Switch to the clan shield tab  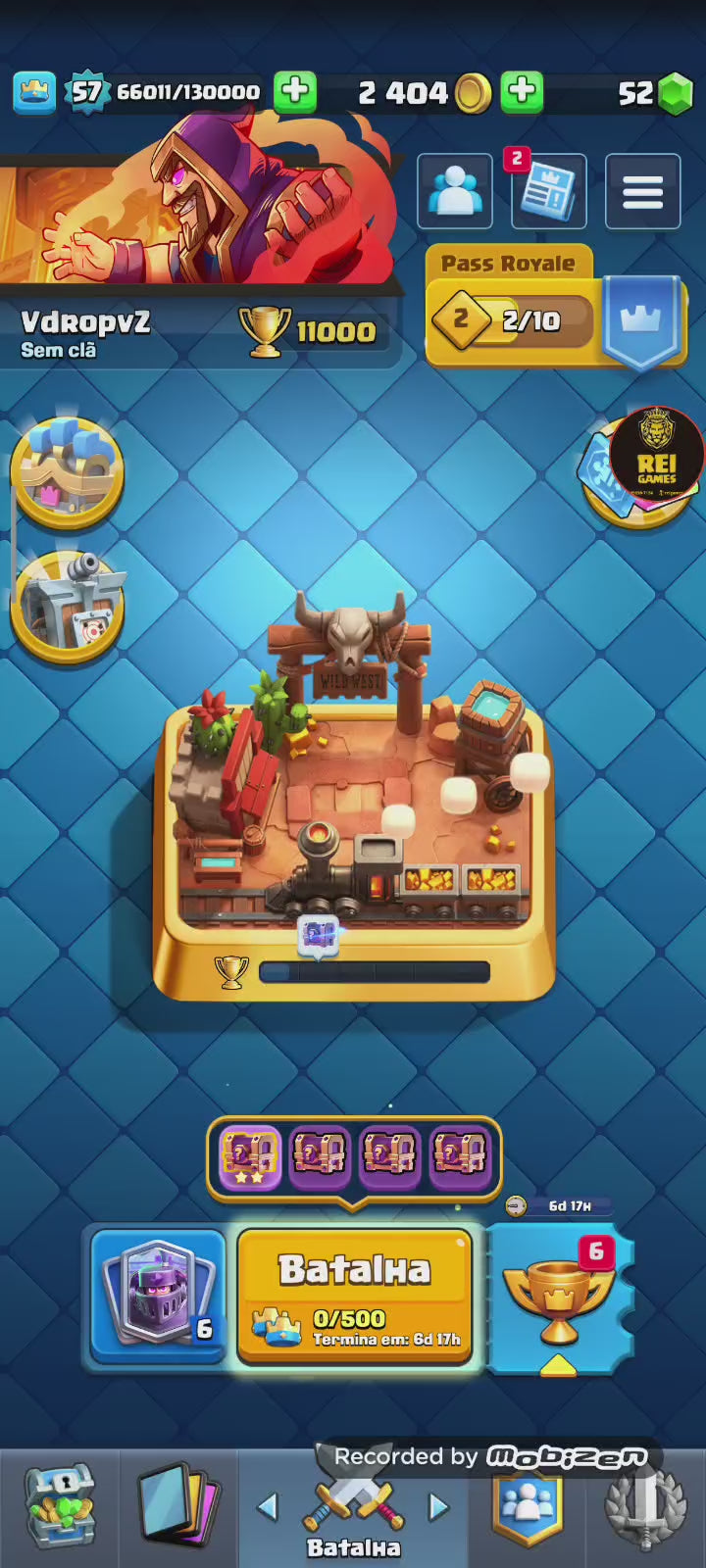(x=528, y=1506)
